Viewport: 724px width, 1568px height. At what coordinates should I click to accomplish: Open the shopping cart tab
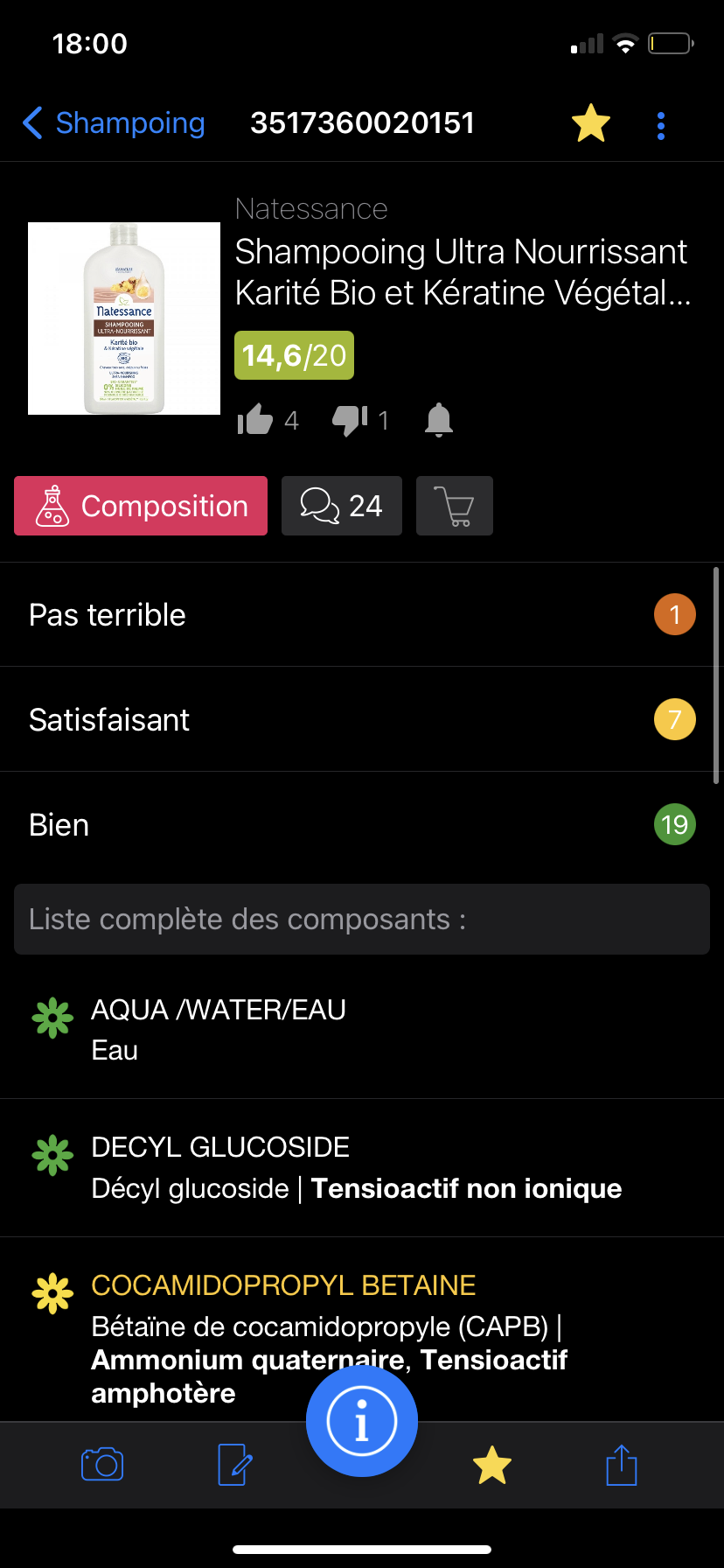[455, 506]
